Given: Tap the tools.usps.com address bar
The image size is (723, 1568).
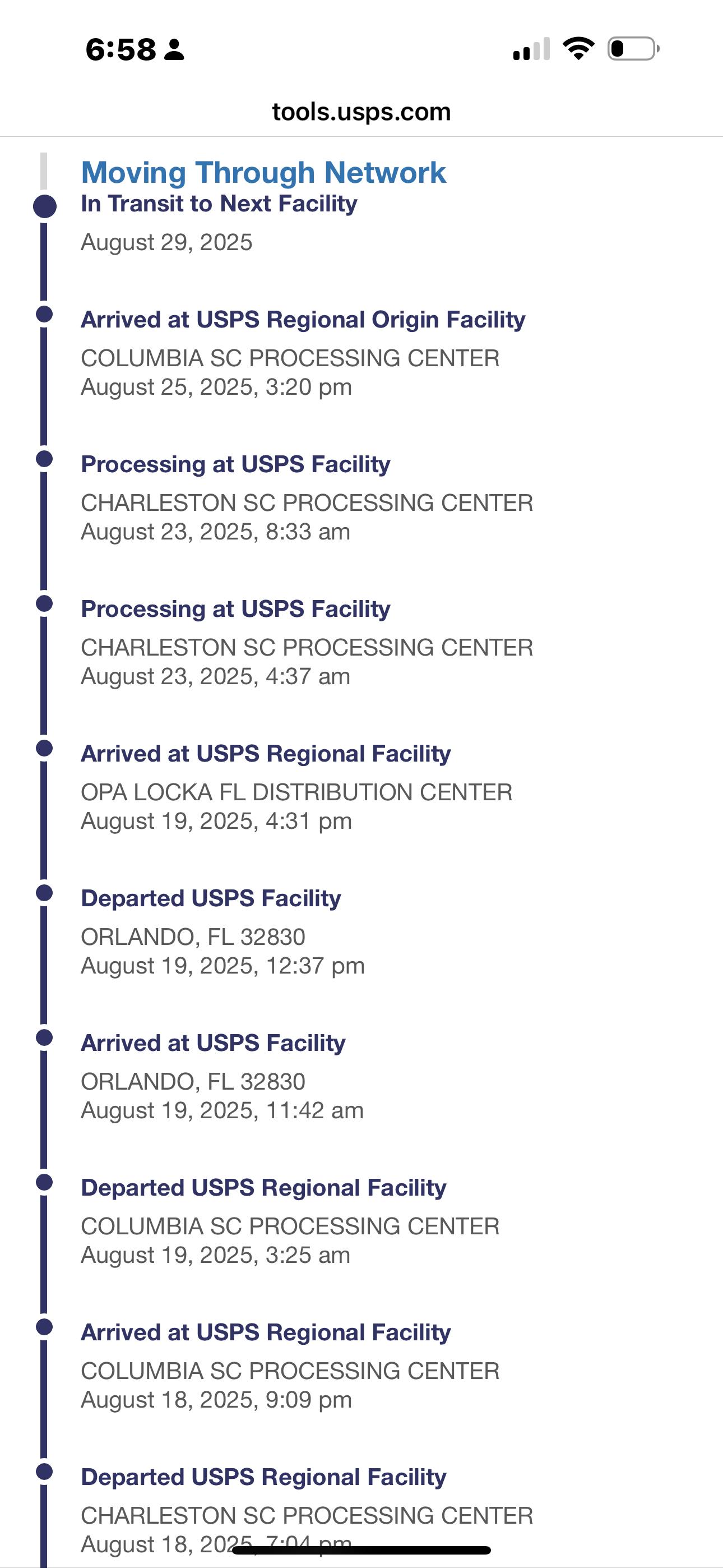Looking at the screenshot, I should (361, 112).
